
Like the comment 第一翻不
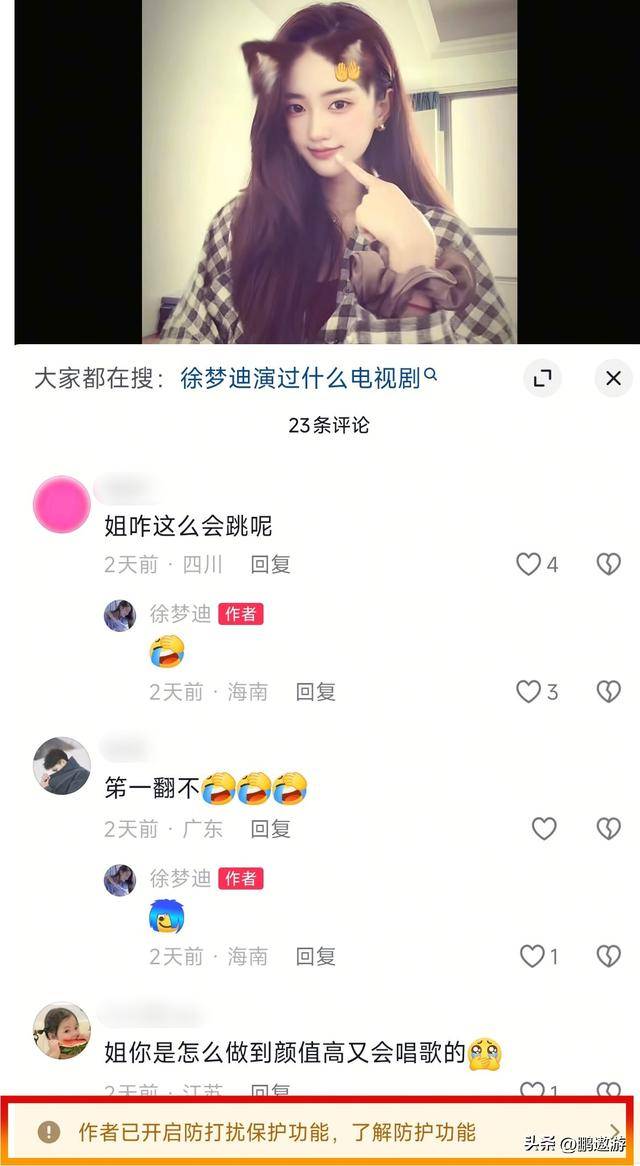point(543,828)
